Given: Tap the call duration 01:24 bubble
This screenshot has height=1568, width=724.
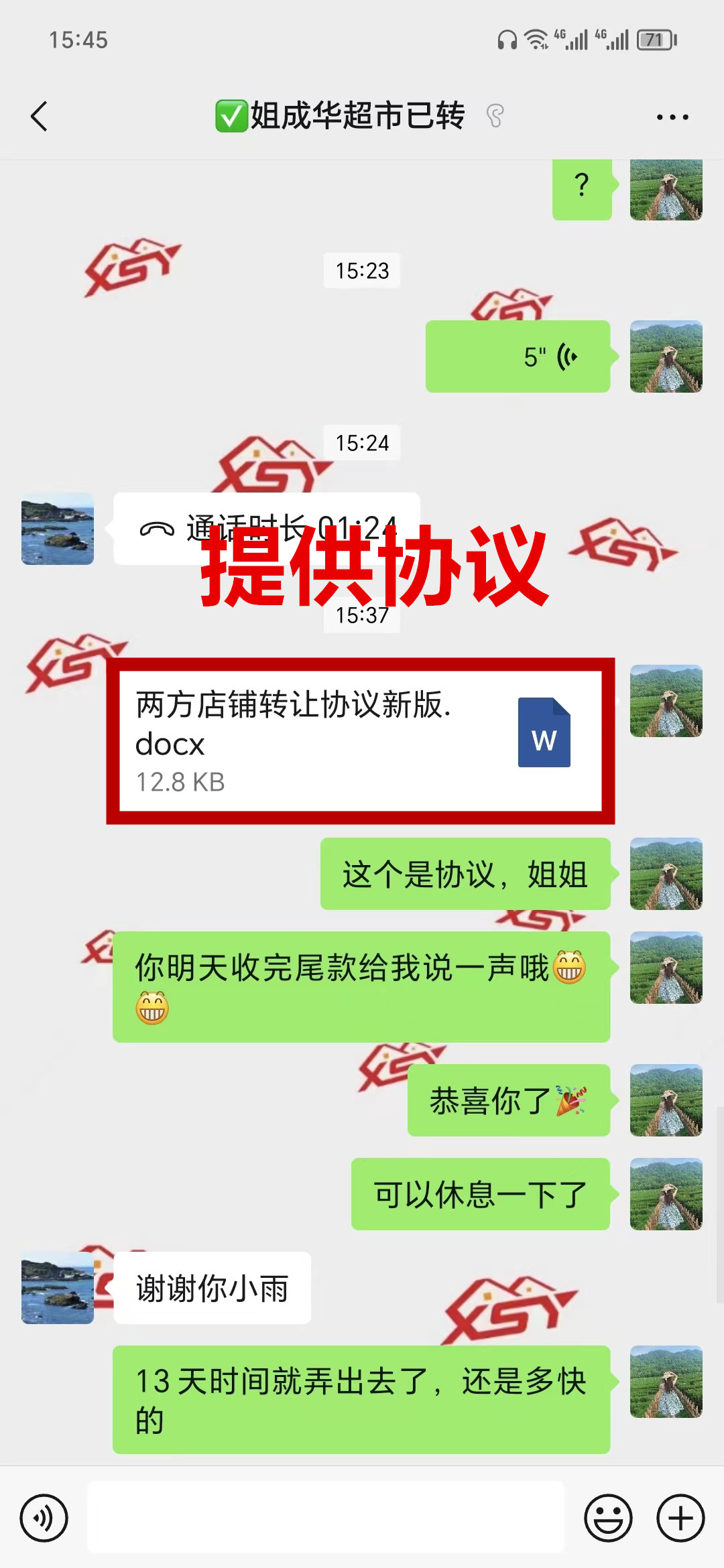Looking at the screenshot, I should (267, 529).
